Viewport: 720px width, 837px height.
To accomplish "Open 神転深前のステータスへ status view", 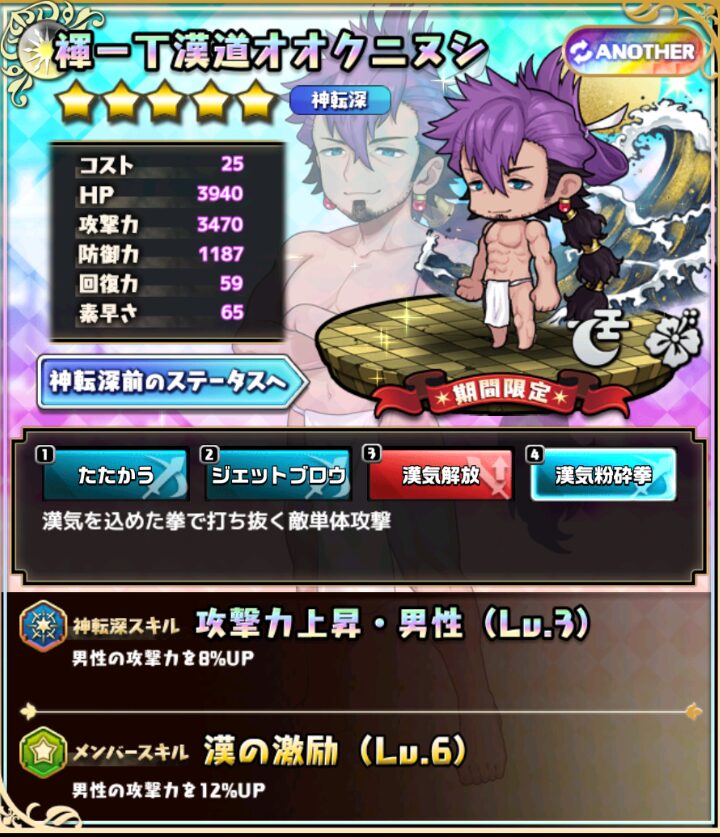I will pos(170,382).
